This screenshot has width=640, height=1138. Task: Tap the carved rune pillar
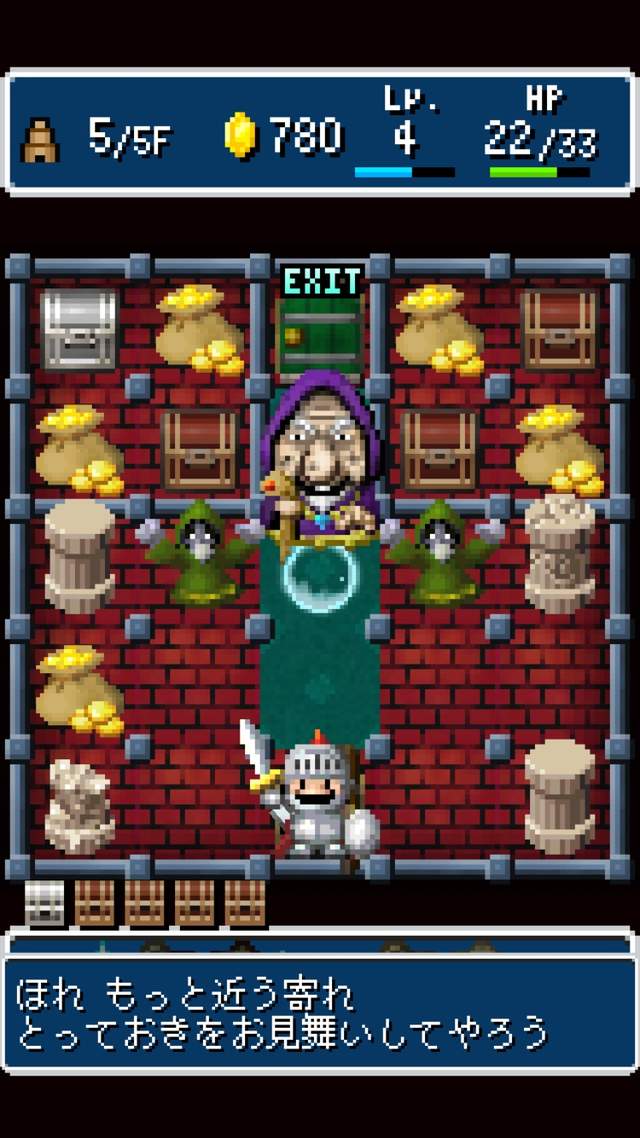[560, 553]
